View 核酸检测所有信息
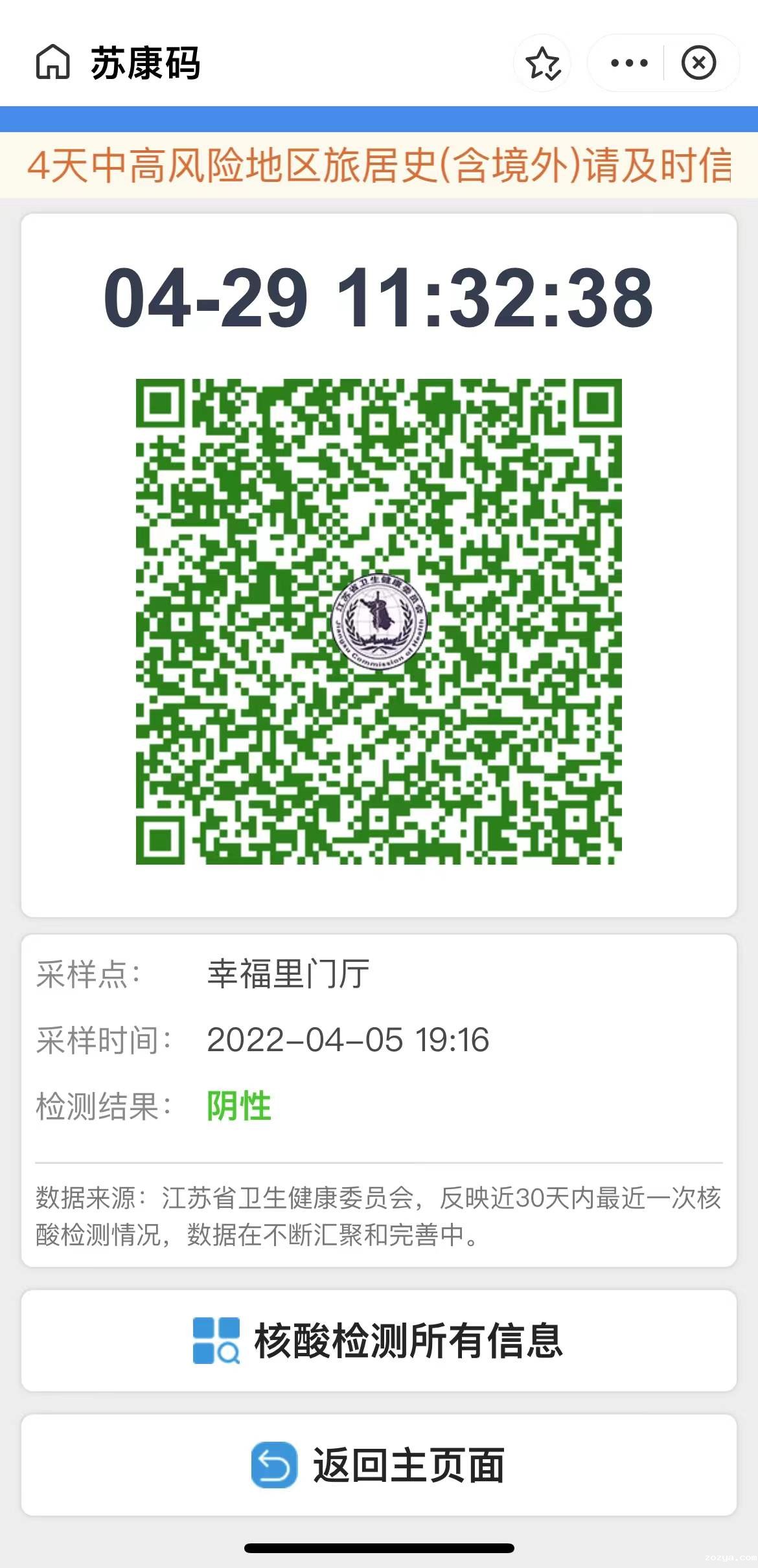The image size is (758, 1568). click(x=378, y=1341)
